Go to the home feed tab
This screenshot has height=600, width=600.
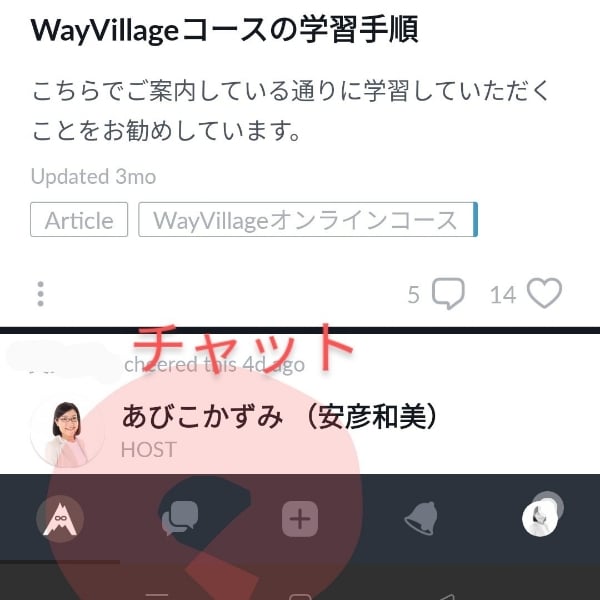tap(60, 518)
